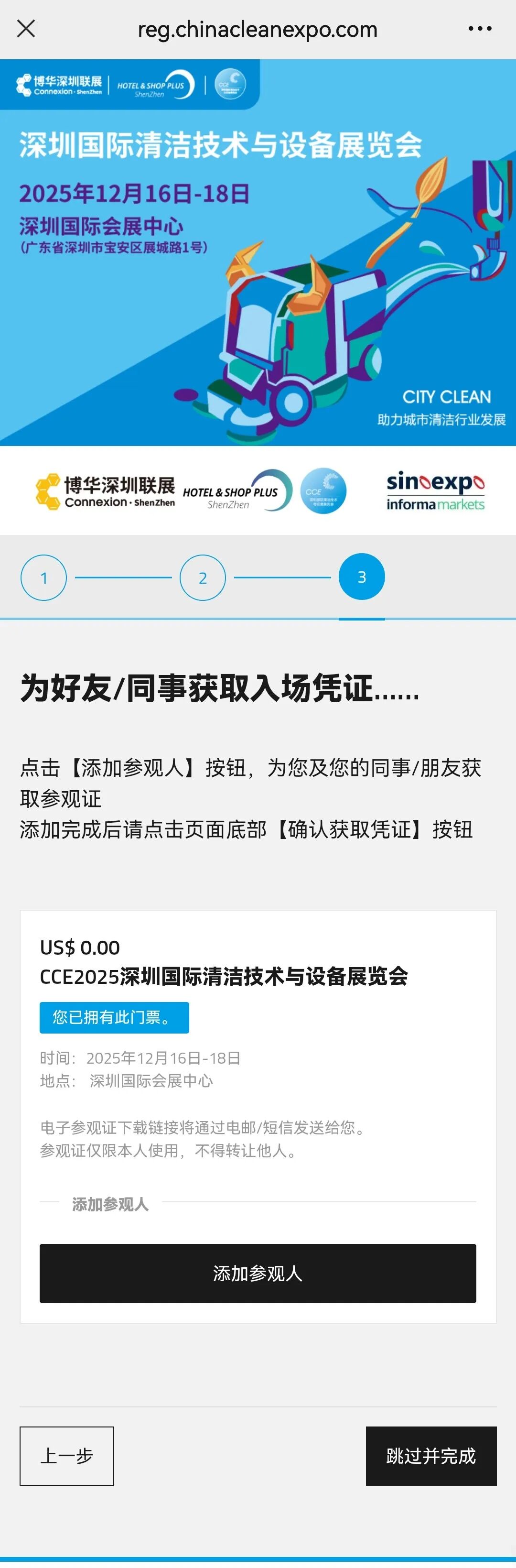516x1568 pixels.
Task: Close the registration web page
Action: pyautogui.click(x=26, y=29)
